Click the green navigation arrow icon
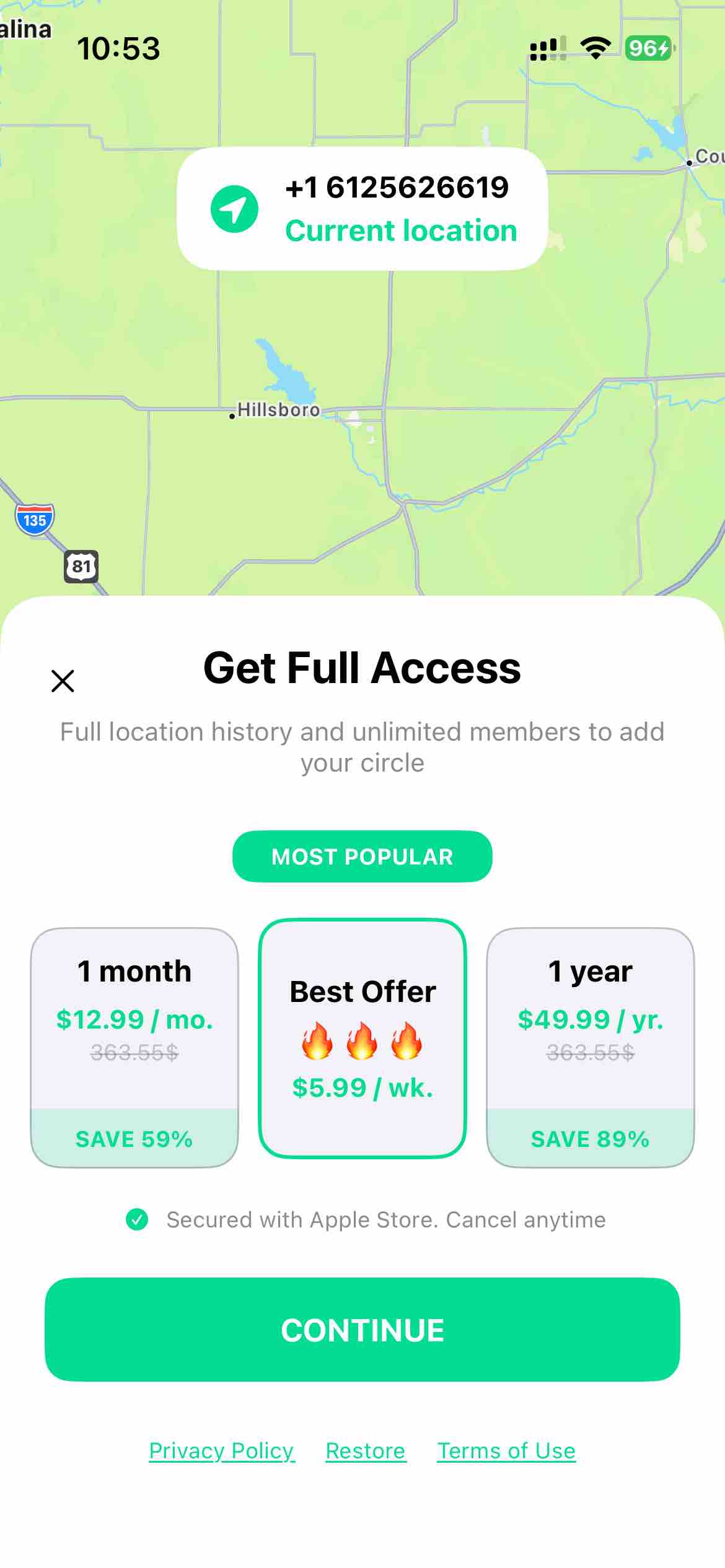This screenshot has width=725, height=1568. (x=234, y=209)
